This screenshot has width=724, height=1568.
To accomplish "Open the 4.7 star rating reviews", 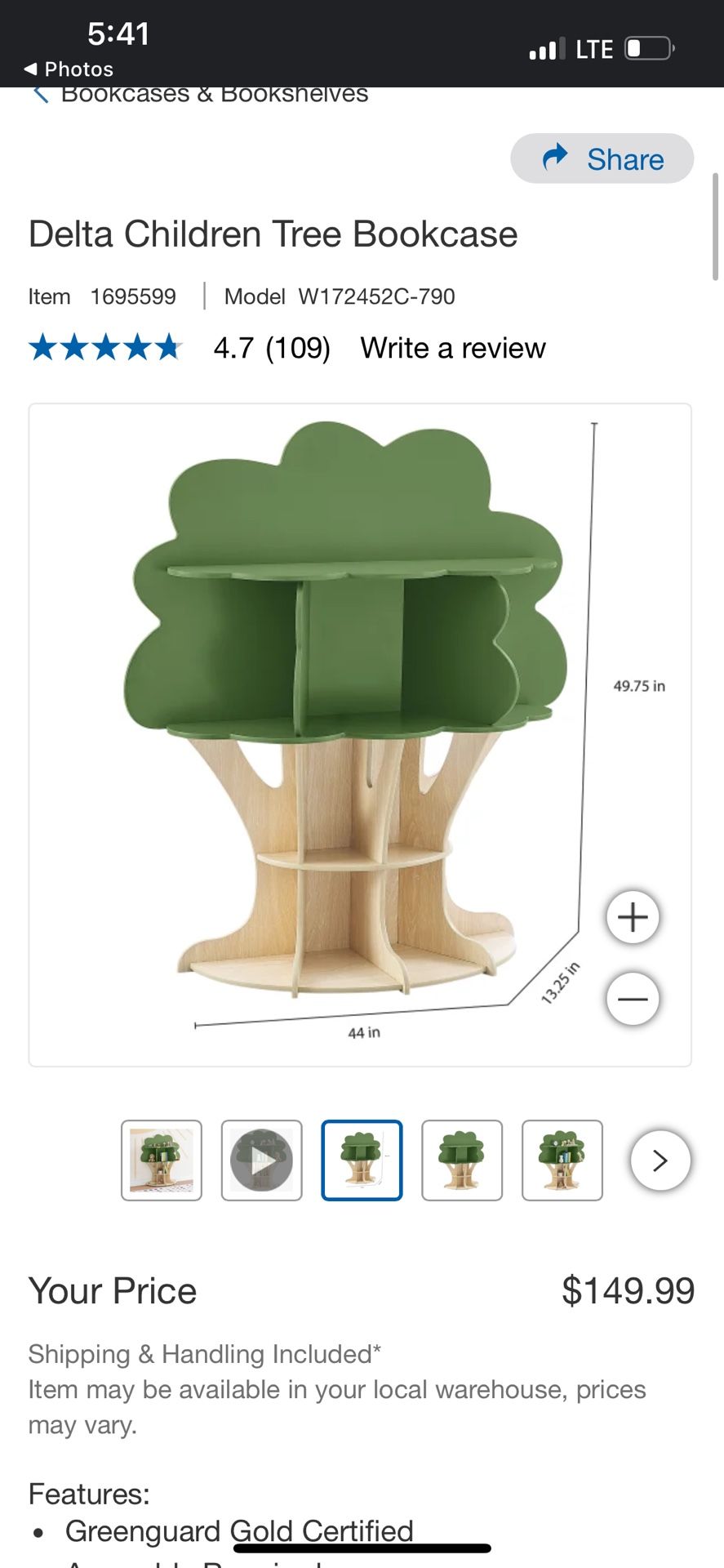I will [180, 348].
